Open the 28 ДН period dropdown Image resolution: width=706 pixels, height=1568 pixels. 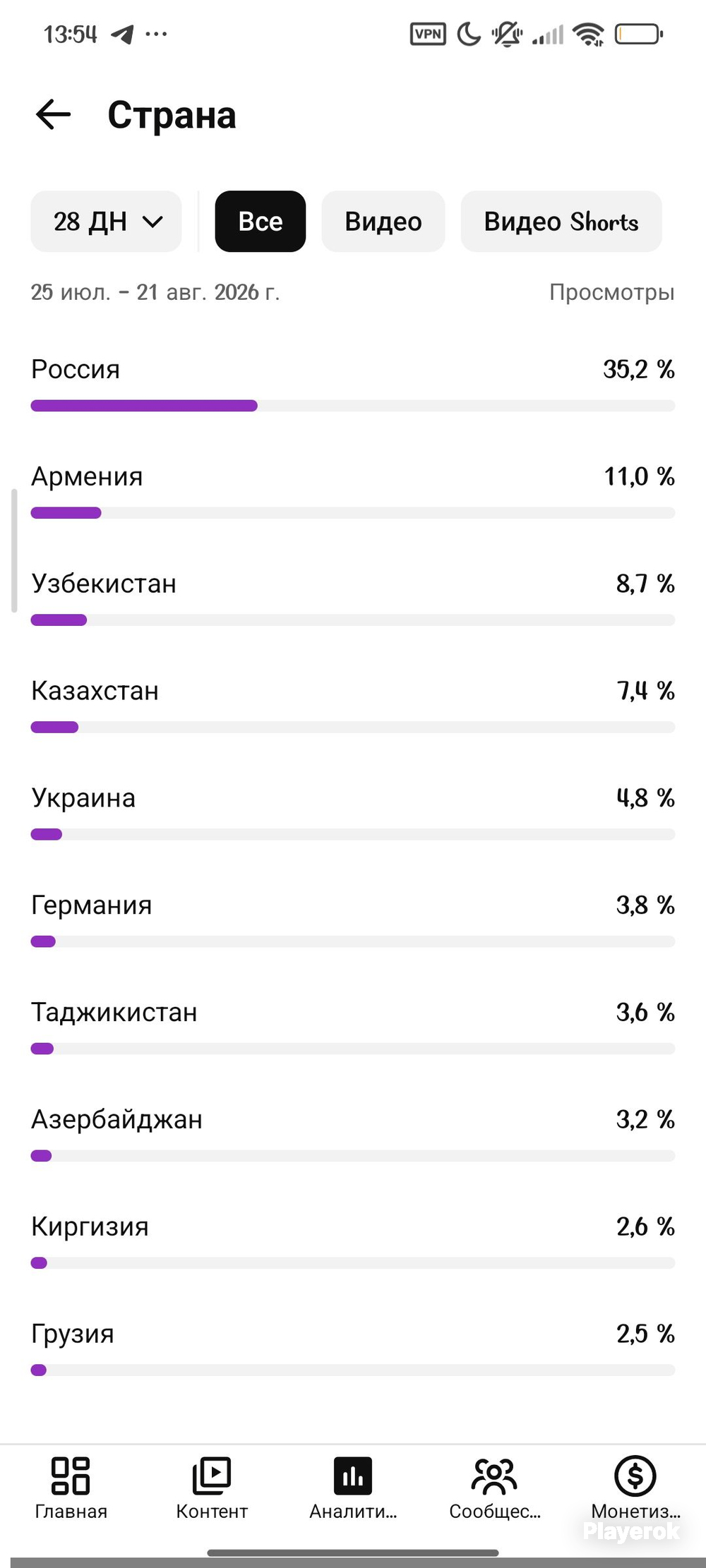pyautogui.click(x=106, y=222)
